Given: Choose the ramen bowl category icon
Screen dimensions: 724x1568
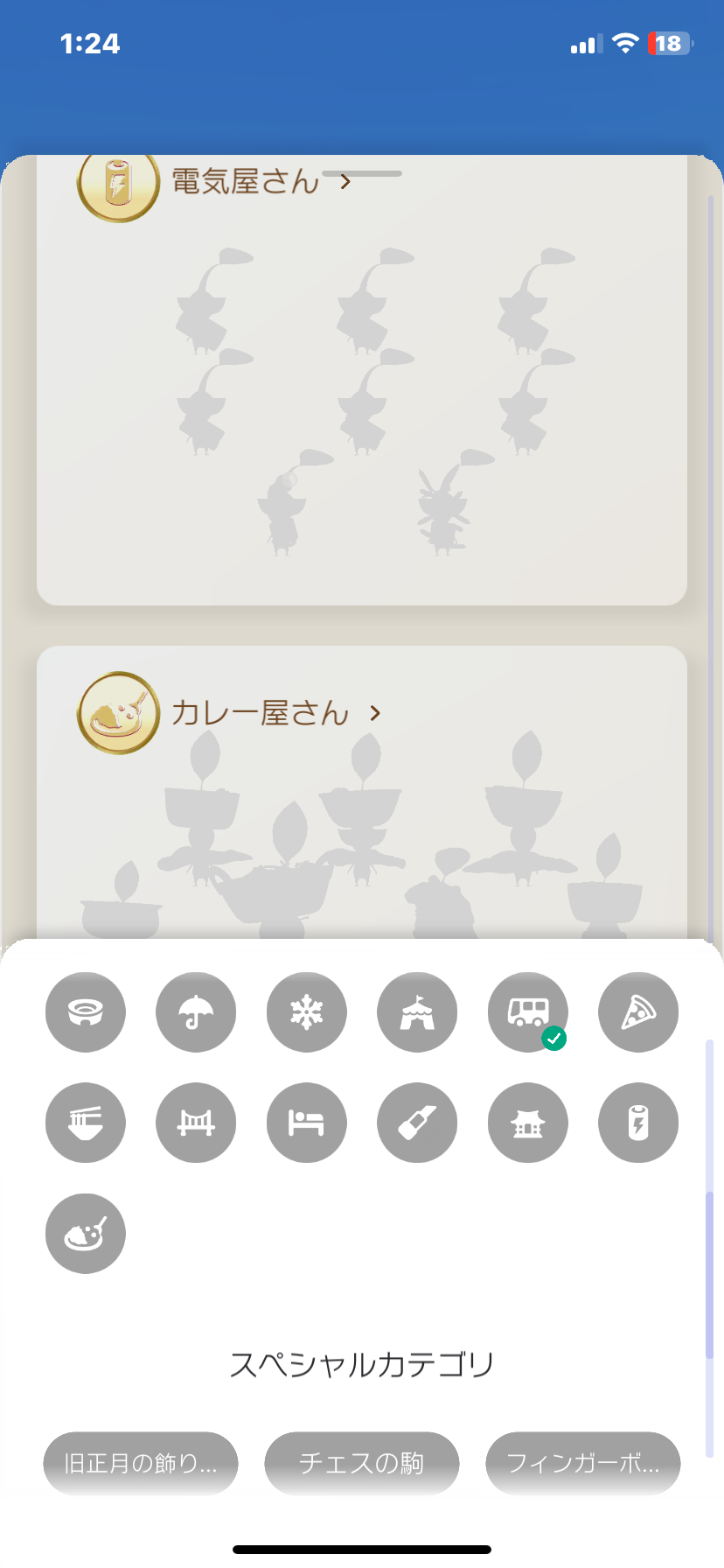Looking at the screenshot, I should [x=86, y=1123].
